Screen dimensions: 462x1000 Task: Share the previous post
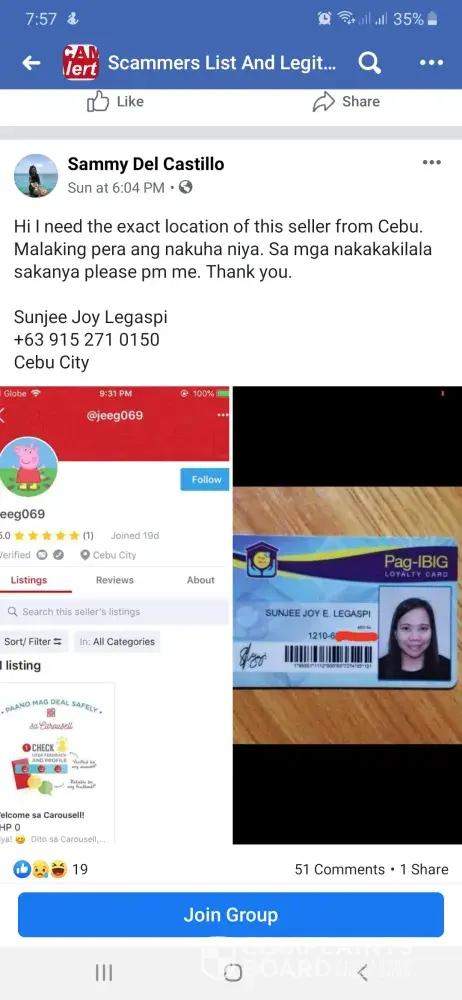tap(346, 101)
